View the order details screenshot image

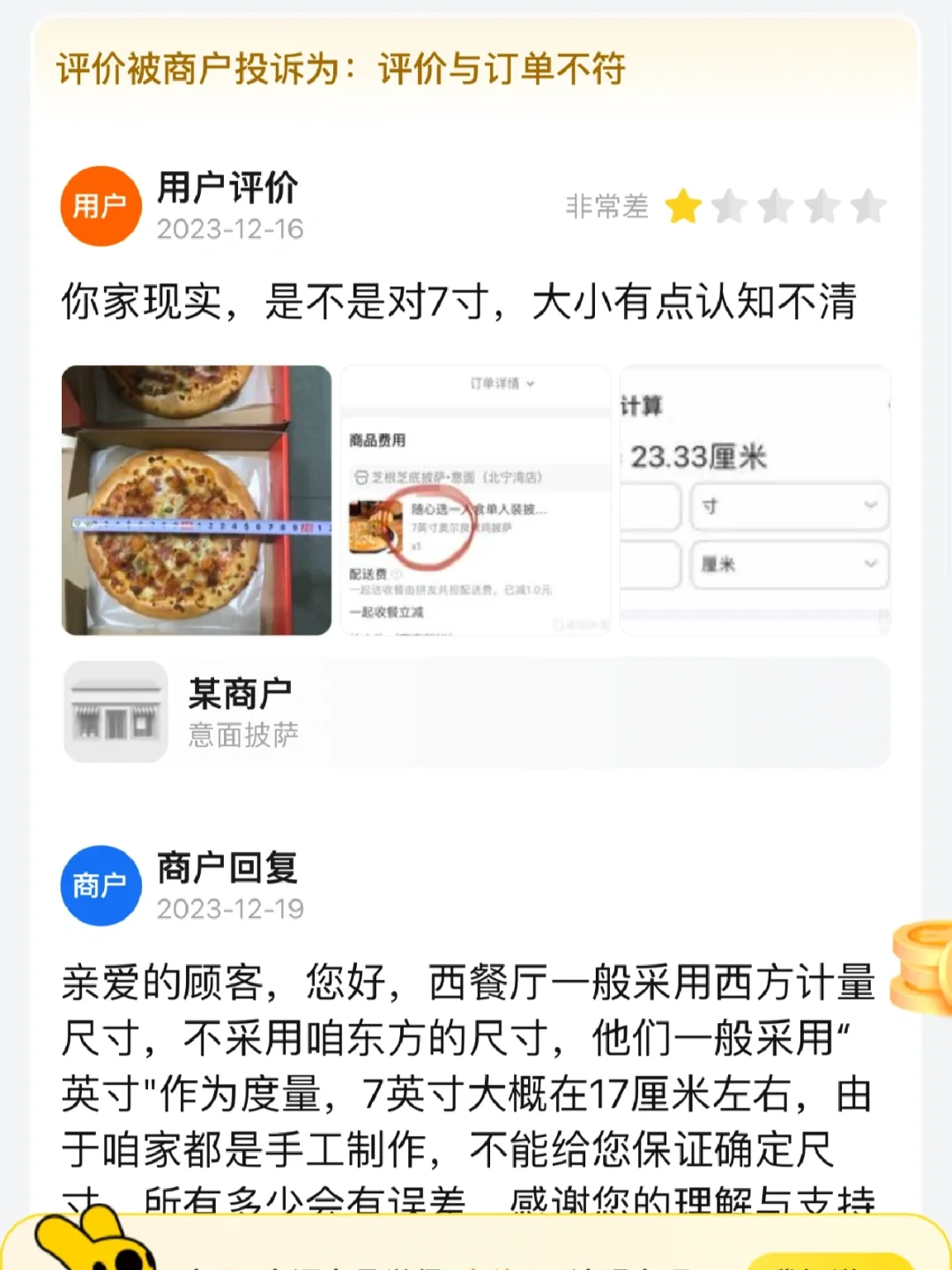click(475, 500)
